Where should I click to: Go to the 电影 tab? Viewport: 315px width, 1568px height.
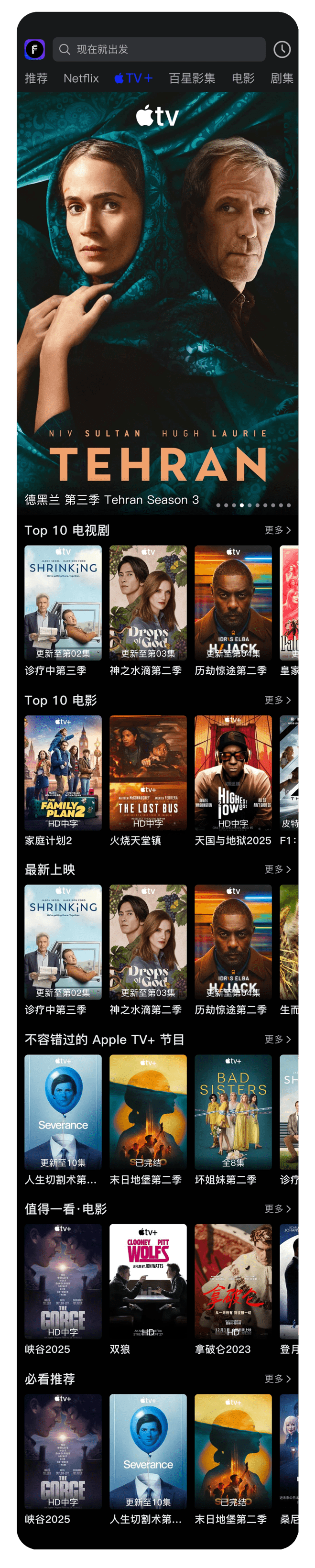coord(243,78)
